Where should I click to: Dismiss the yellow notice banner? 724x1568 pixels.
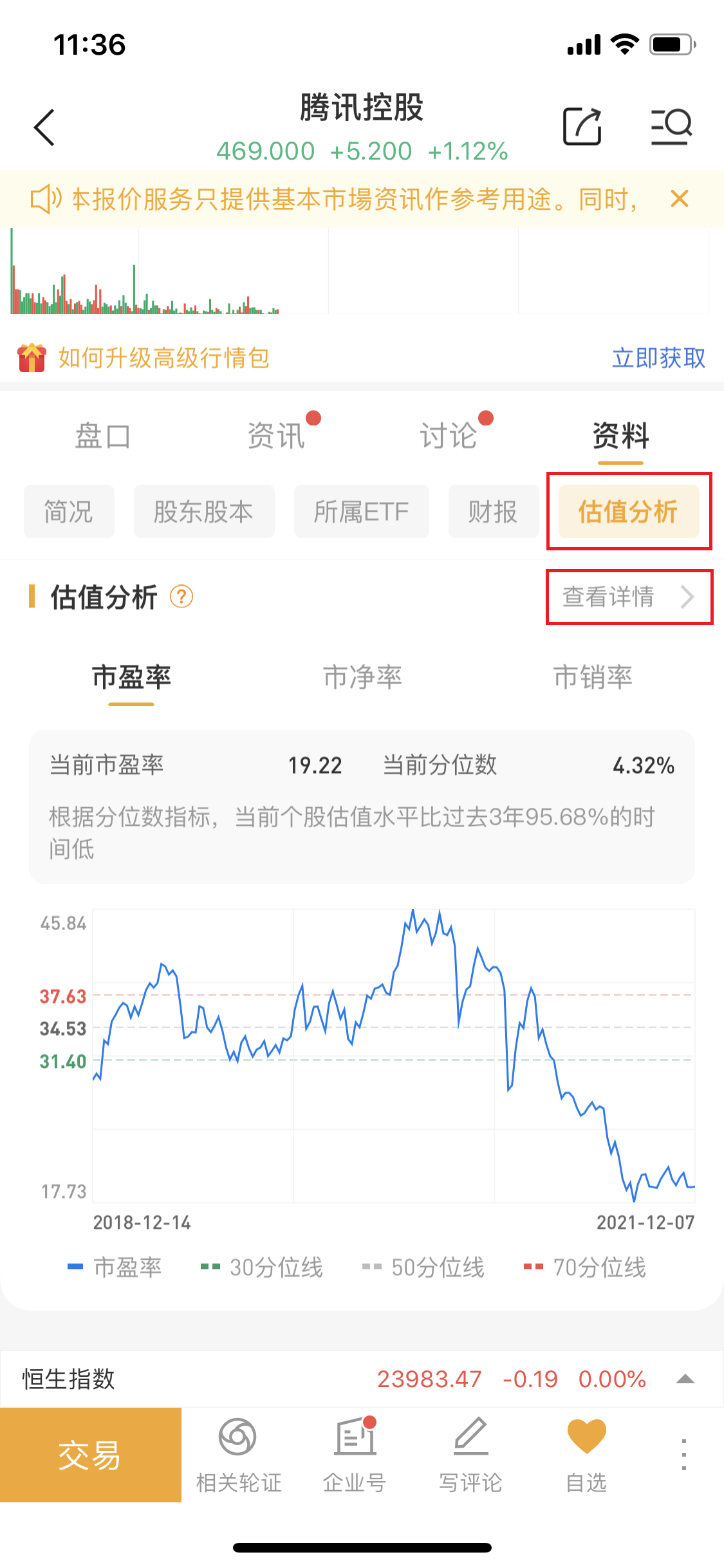(x=679, y=198)
